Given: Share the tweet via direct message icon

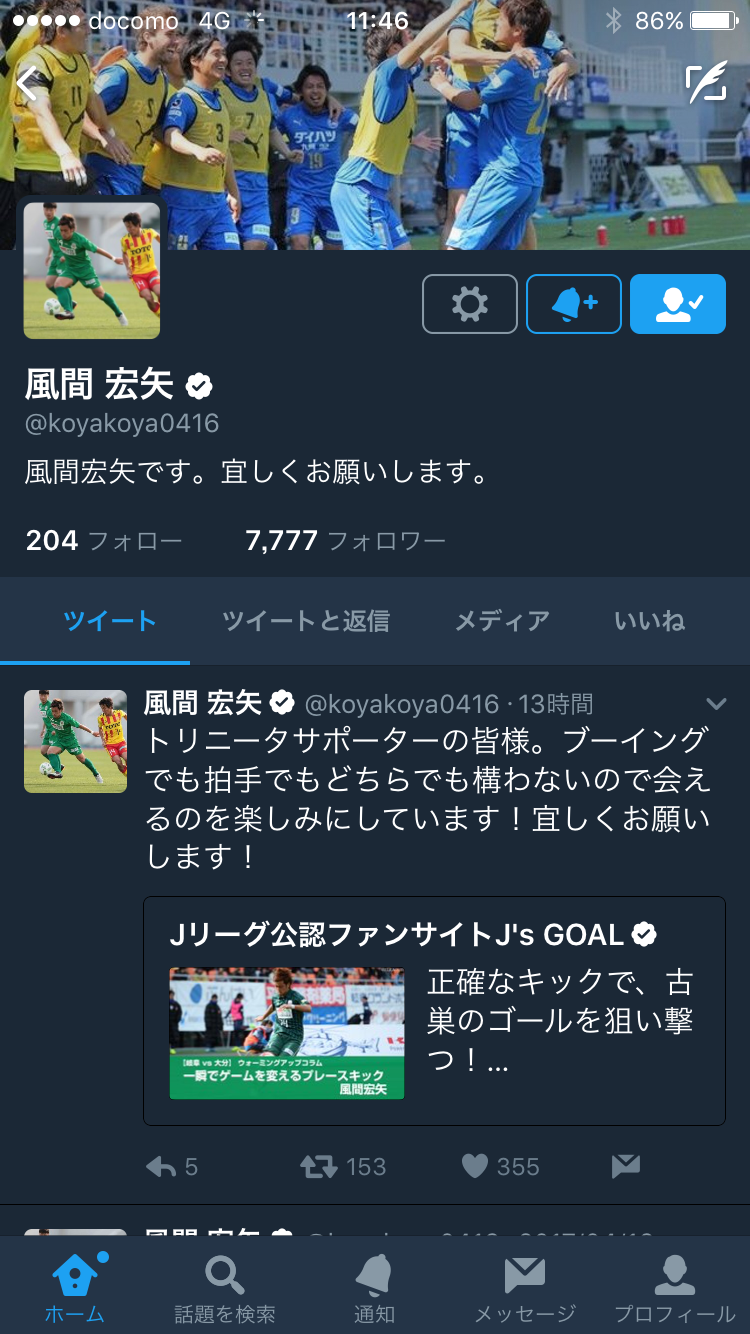Looking at the screenshot, I should [x=625, y=1166].
